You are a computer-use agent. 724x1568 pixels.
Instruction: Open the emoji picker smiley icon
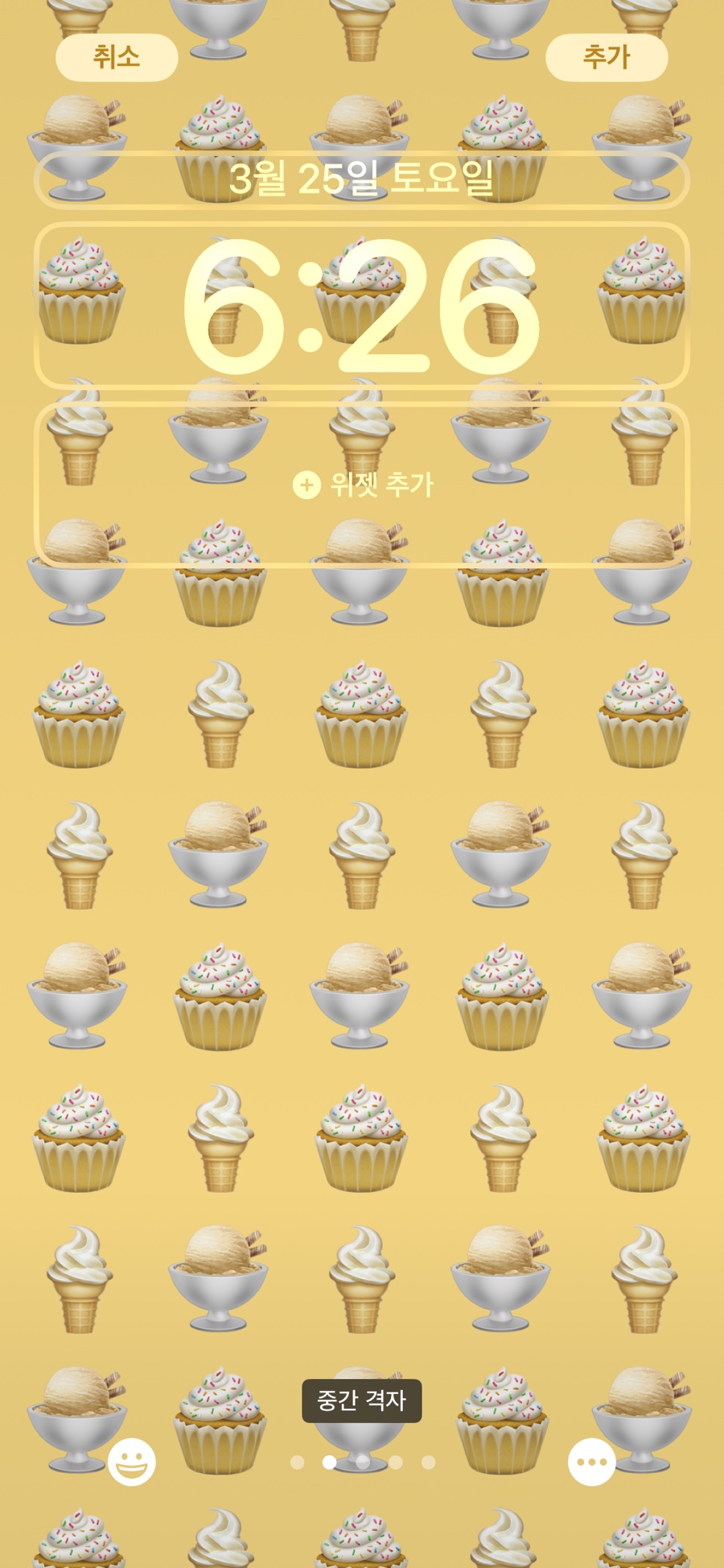click(132, 1462)
